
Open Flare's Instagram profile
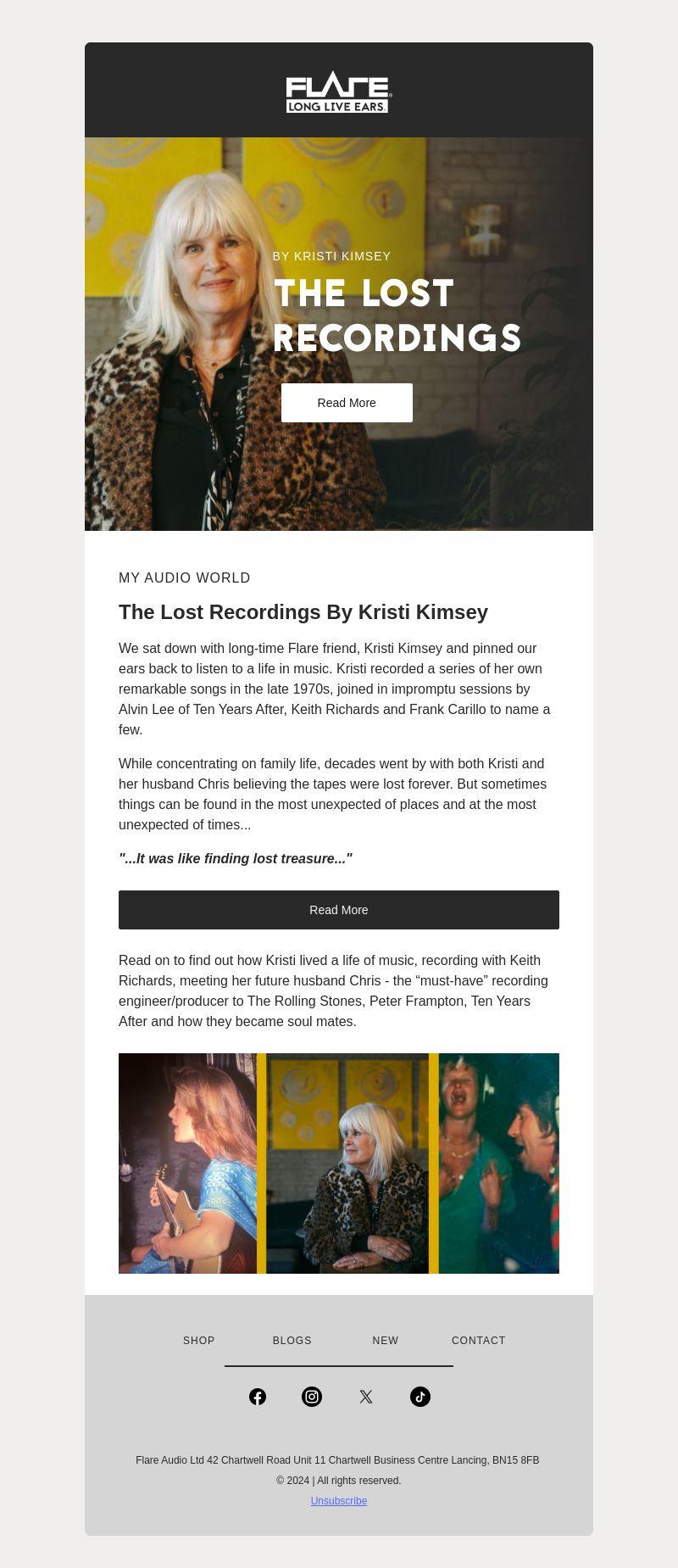(x=312, y=1397)
